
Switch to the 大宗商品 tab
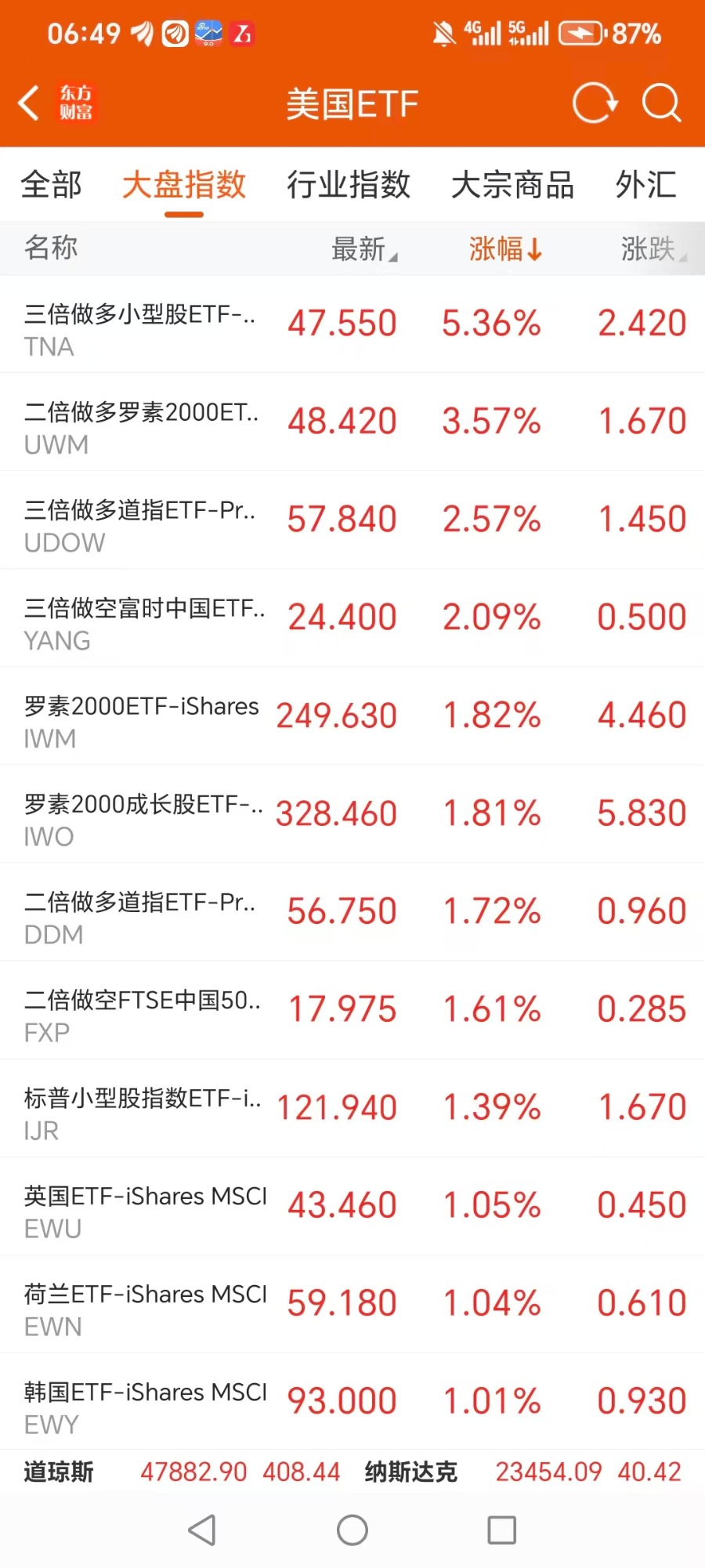tap(512, 186)
